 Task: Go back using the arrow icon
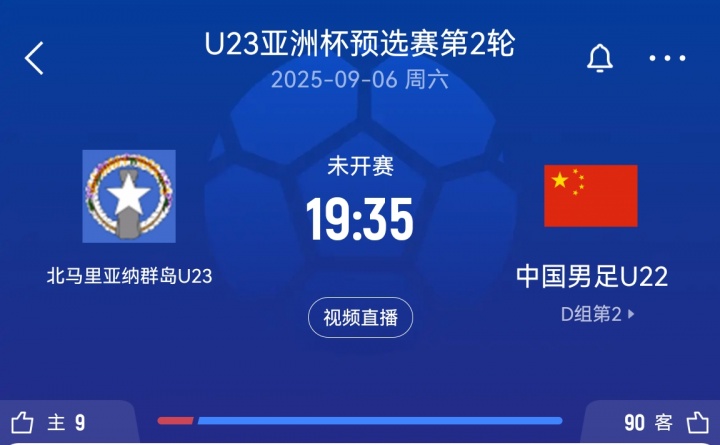[x=35, y=58]
